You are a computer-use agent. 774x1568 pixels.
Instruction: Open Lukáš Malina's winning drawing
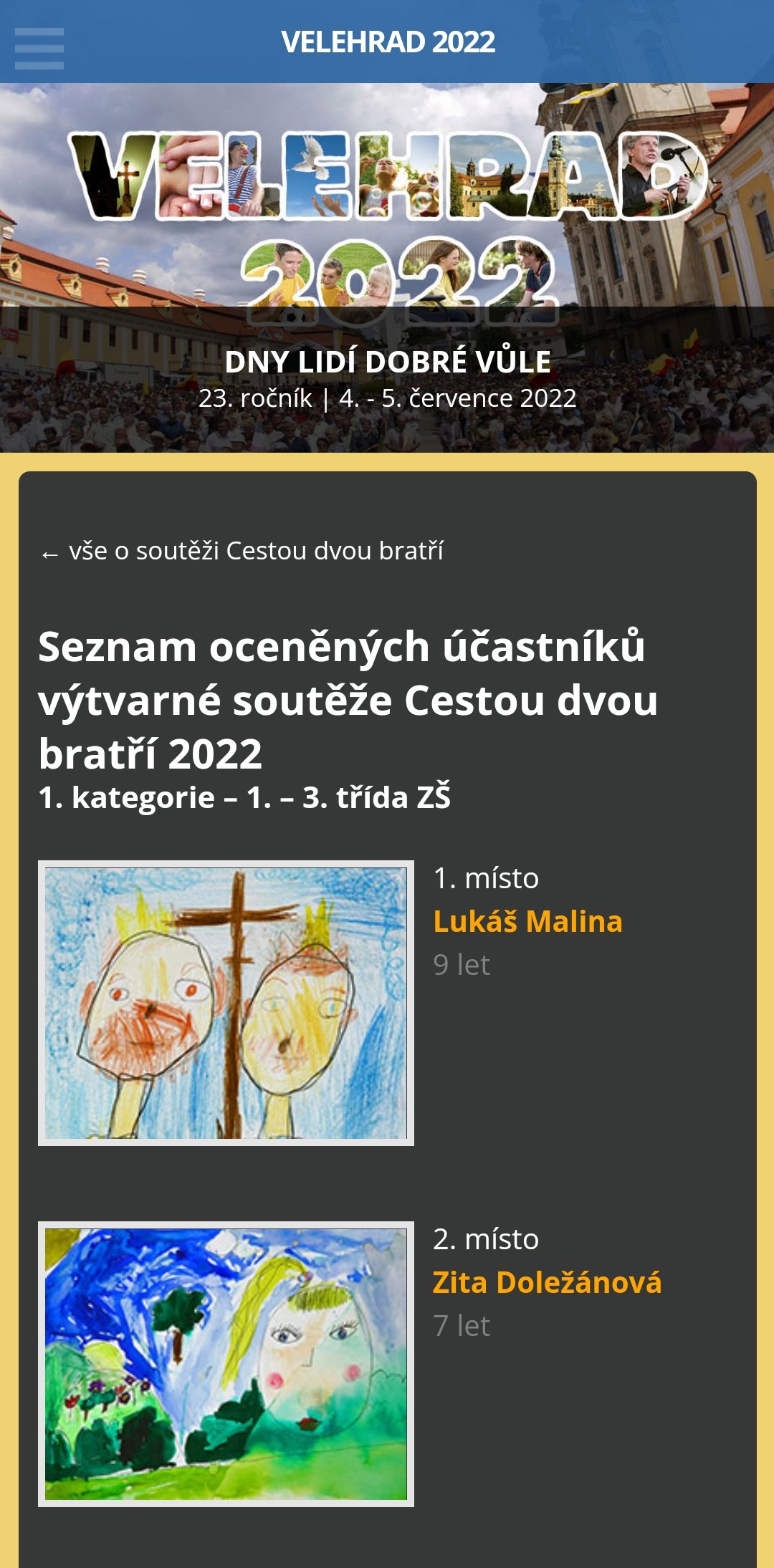click(x=226, y=1003)
